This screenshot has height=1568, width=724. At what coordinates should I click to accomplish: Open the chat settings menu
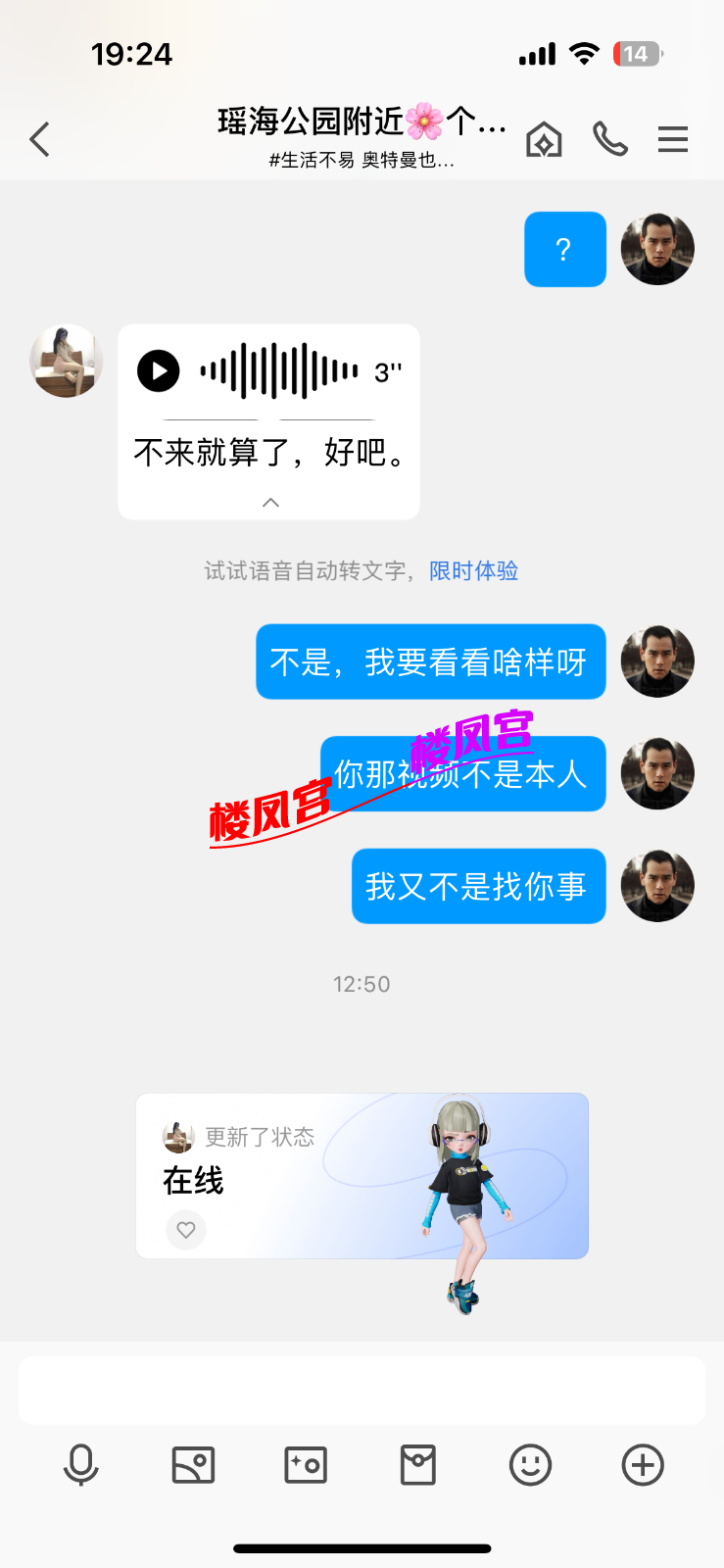(x=673, y=140)
